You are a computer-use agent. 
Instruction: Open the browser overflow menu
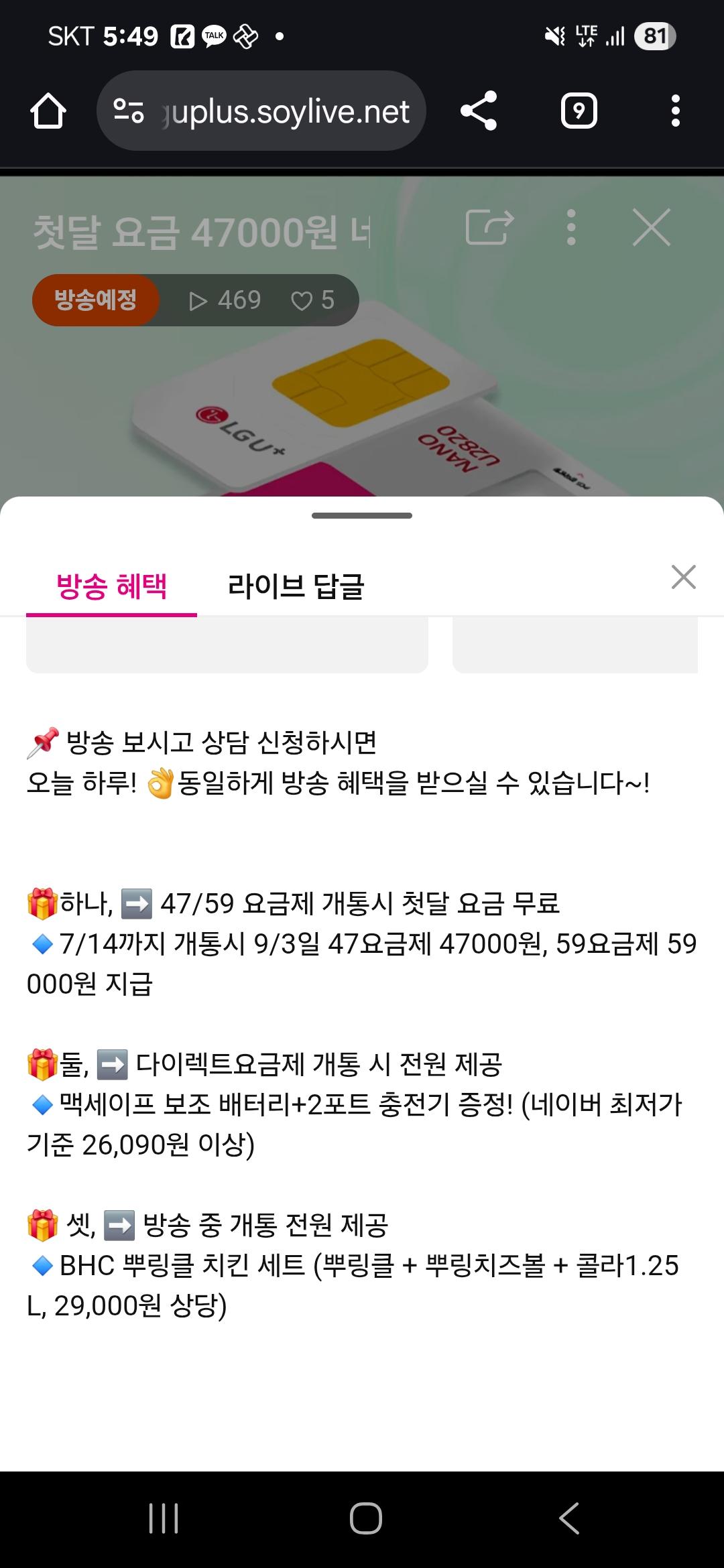pyautogui.click(x=675, y=111)
